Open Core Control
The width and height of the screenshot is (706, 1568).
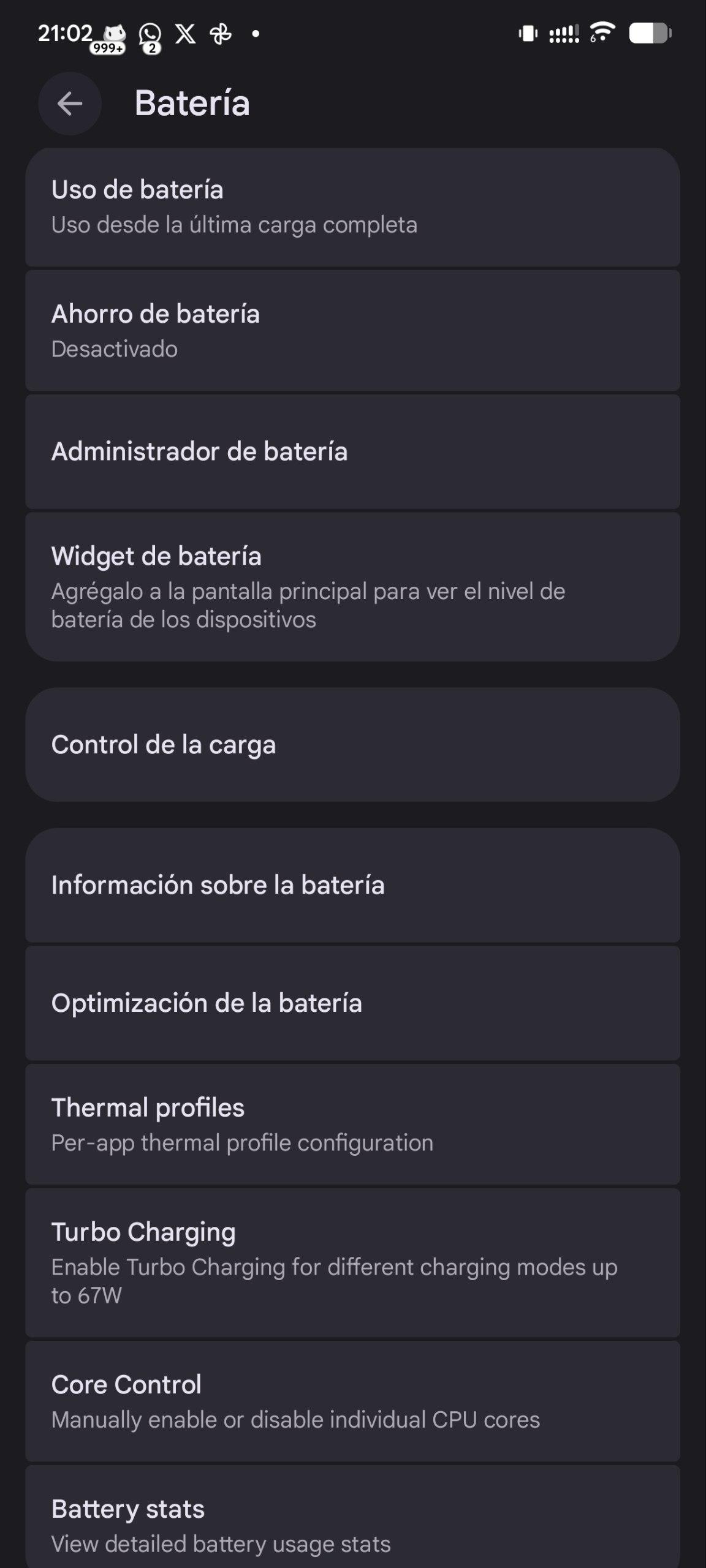tap(352, 1401)
